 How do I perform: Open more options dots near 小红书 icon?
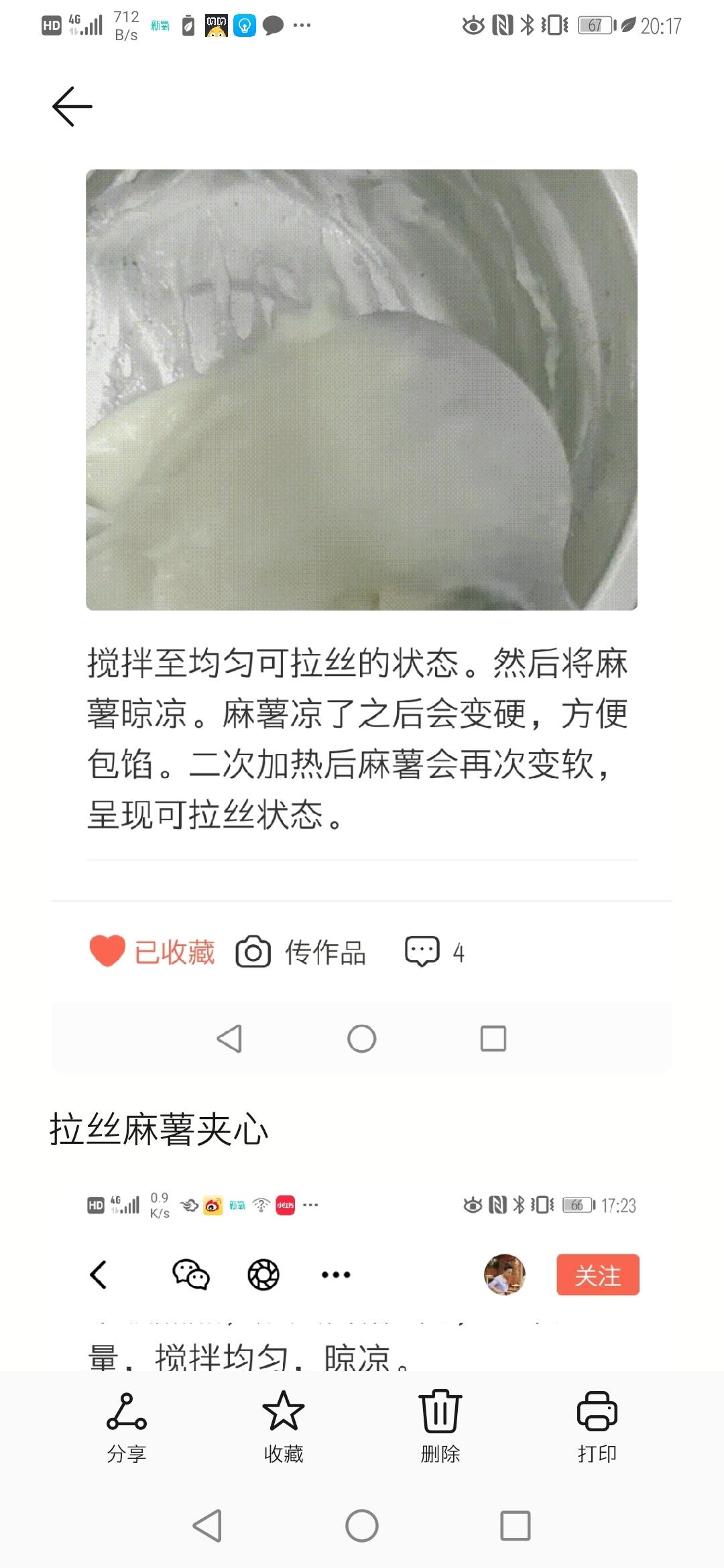[x=310, y=1204]
